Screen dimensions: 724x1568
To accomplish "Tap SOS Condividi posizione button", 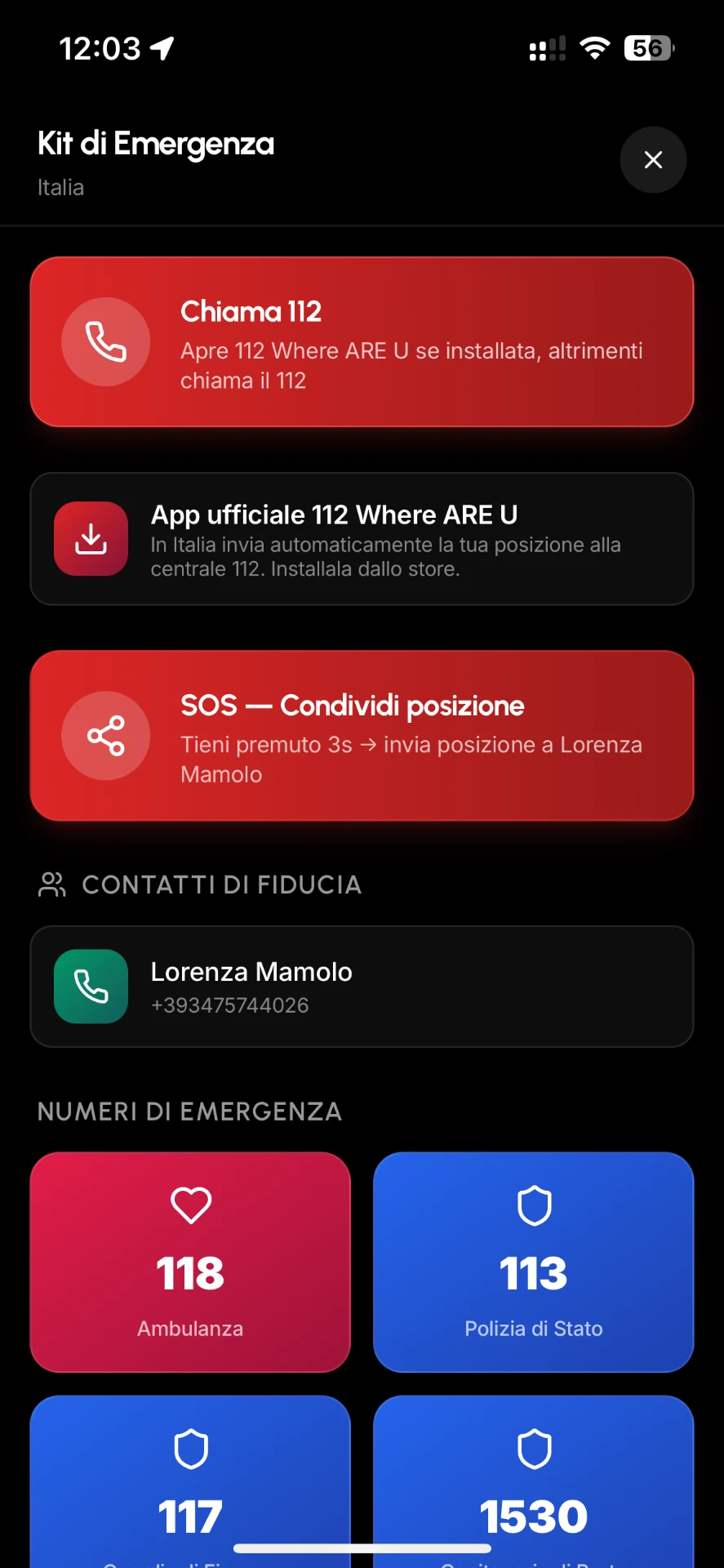I will (362, 736).
